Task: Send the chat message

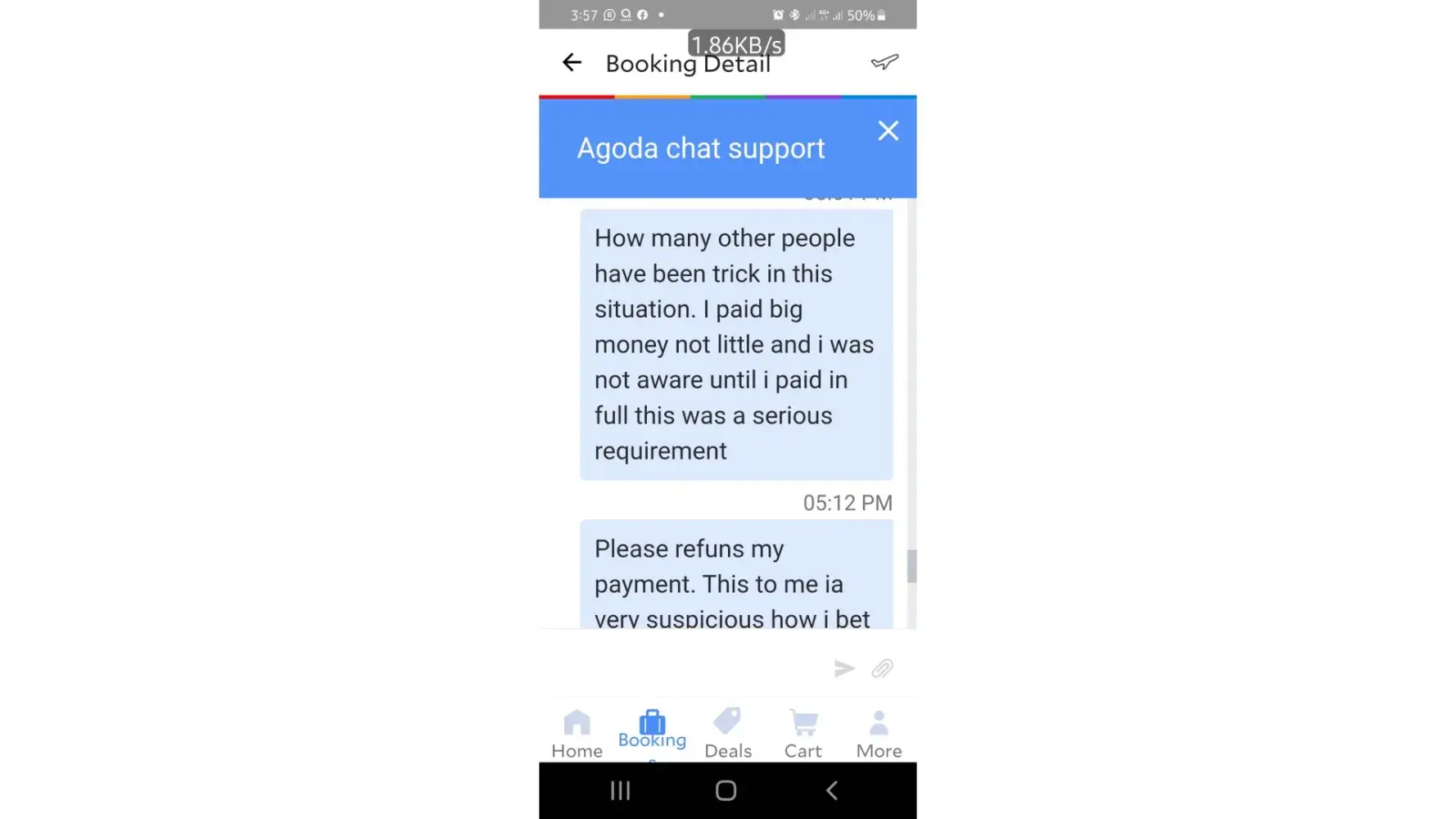Action: click(844, 668)
